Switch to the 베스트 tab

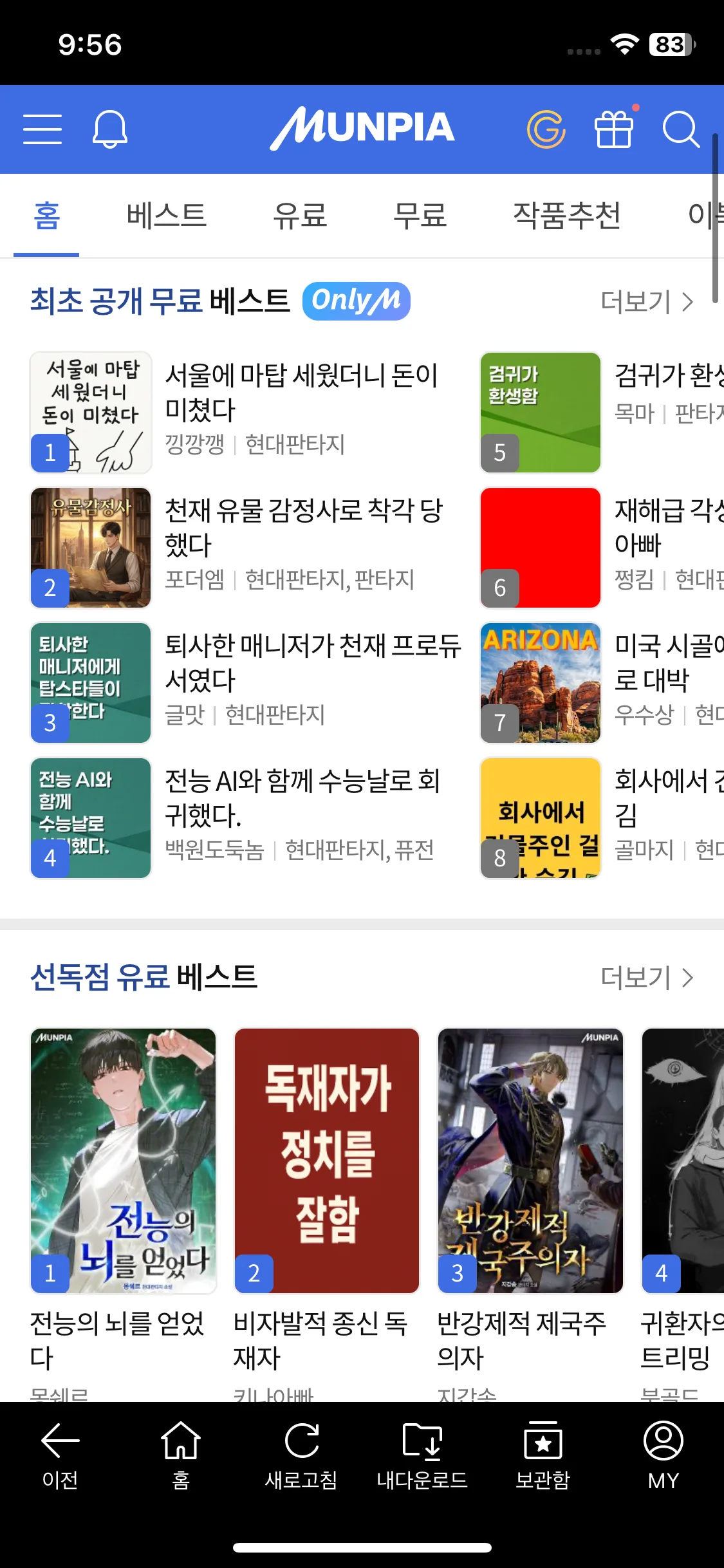point(166,216)
